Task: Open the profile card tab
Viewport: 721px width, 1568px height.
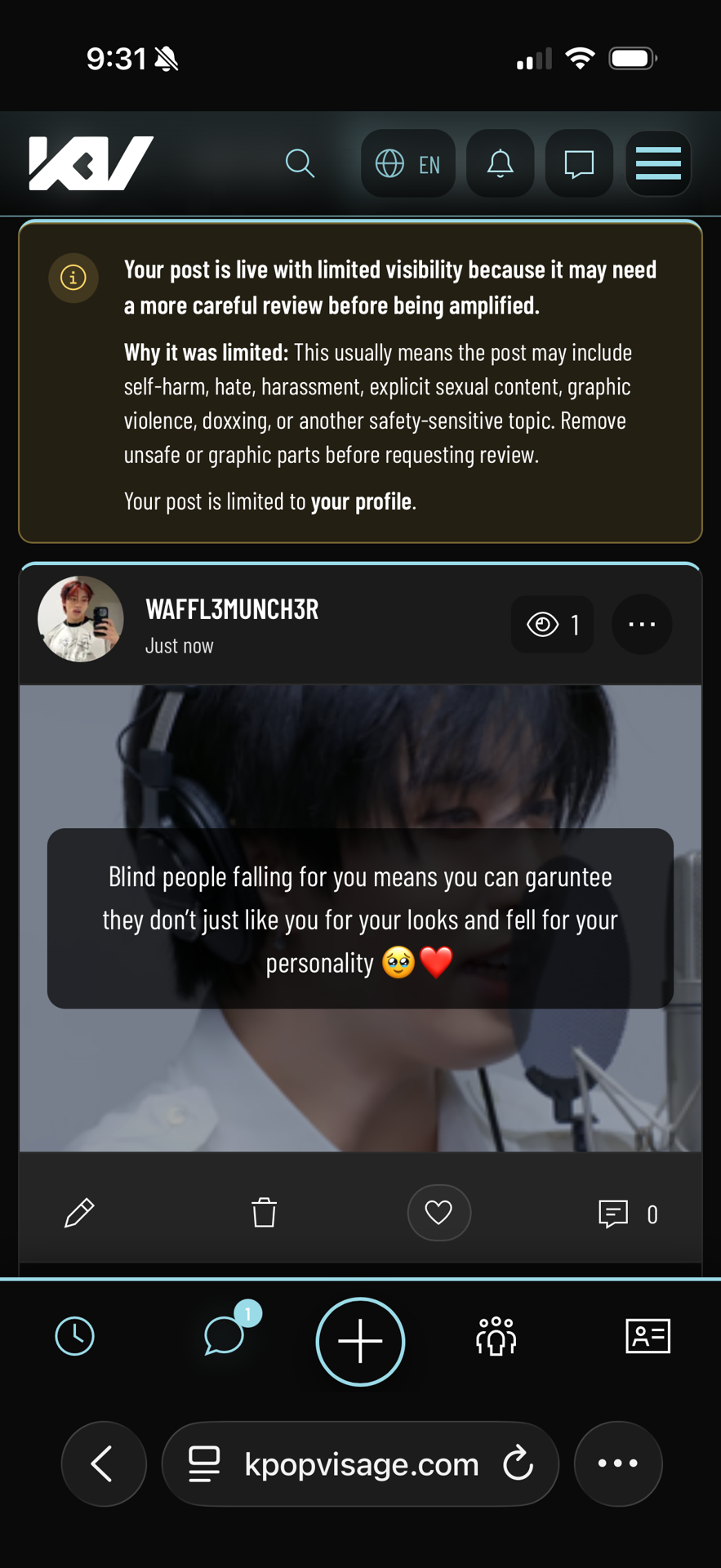Action: tap(648, 1336)
